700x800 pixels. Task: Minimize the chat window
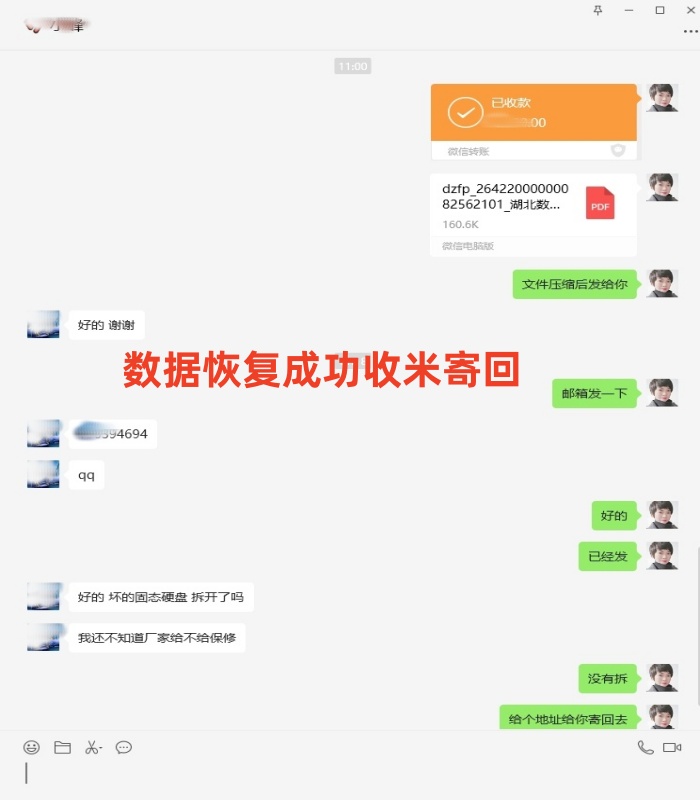pyautogui.click(x=629, y=9)
